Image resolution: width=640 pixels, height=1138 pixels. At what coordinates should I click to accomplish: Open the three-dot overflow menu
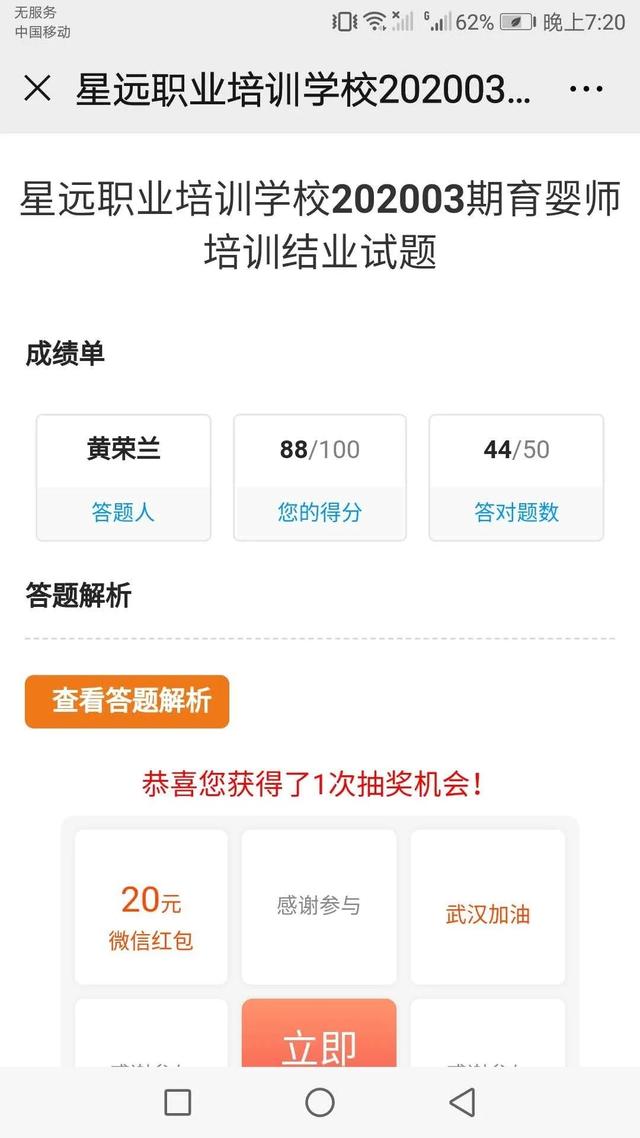(x=586, y=89)
